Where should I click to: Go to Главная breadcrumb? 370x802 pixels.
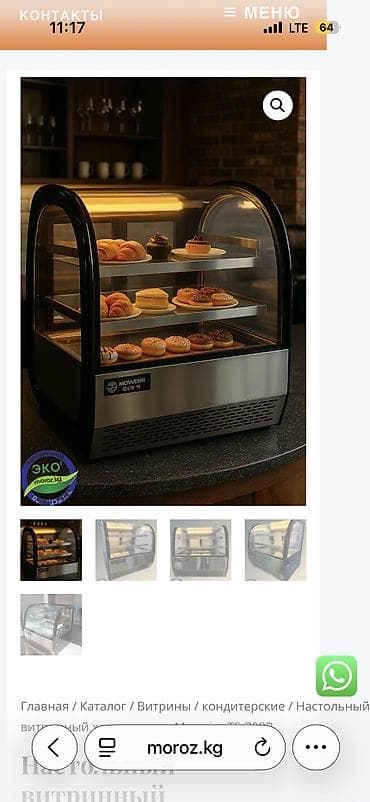pos(45,706)
